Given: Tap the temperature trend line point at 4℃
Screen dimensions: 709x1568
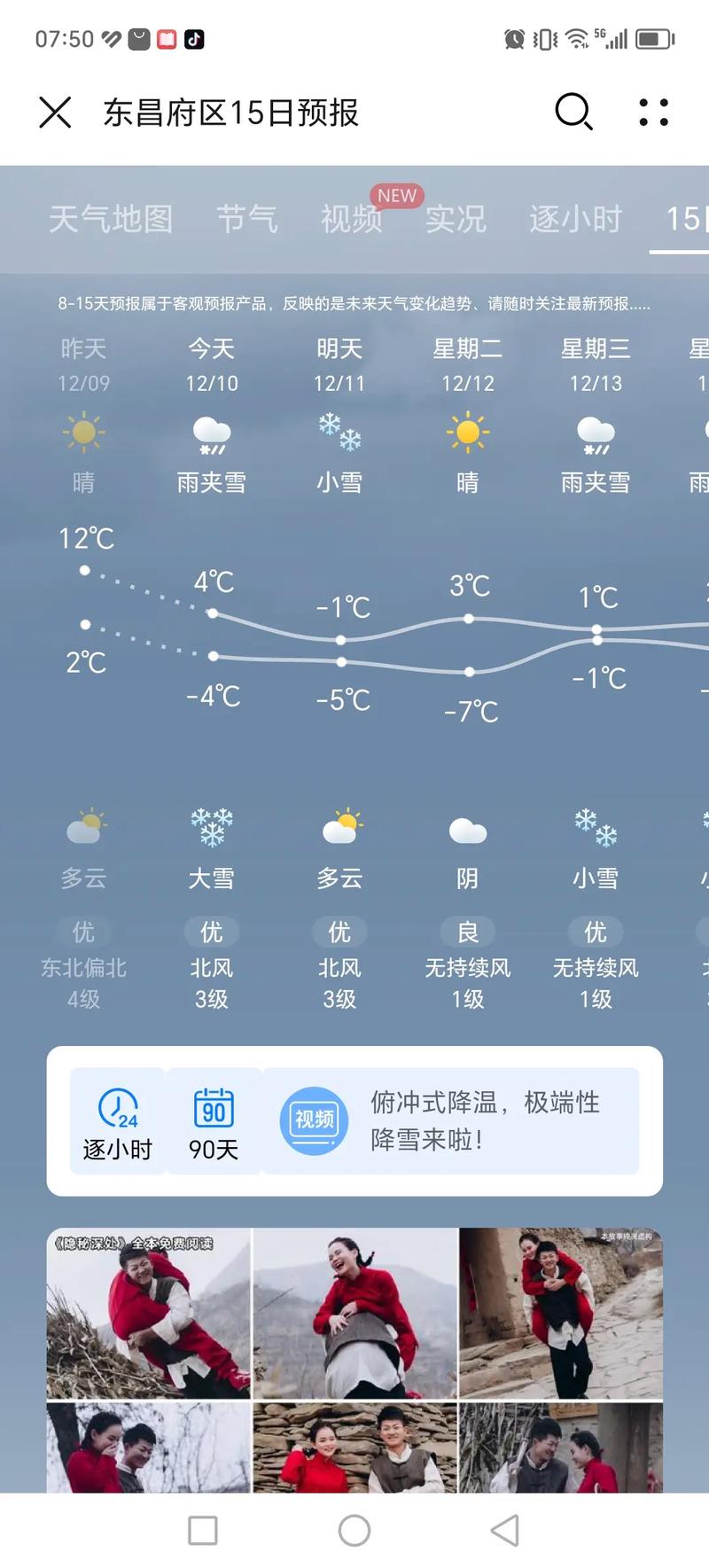Looking at the screenshot, I should tap(213, 612).
